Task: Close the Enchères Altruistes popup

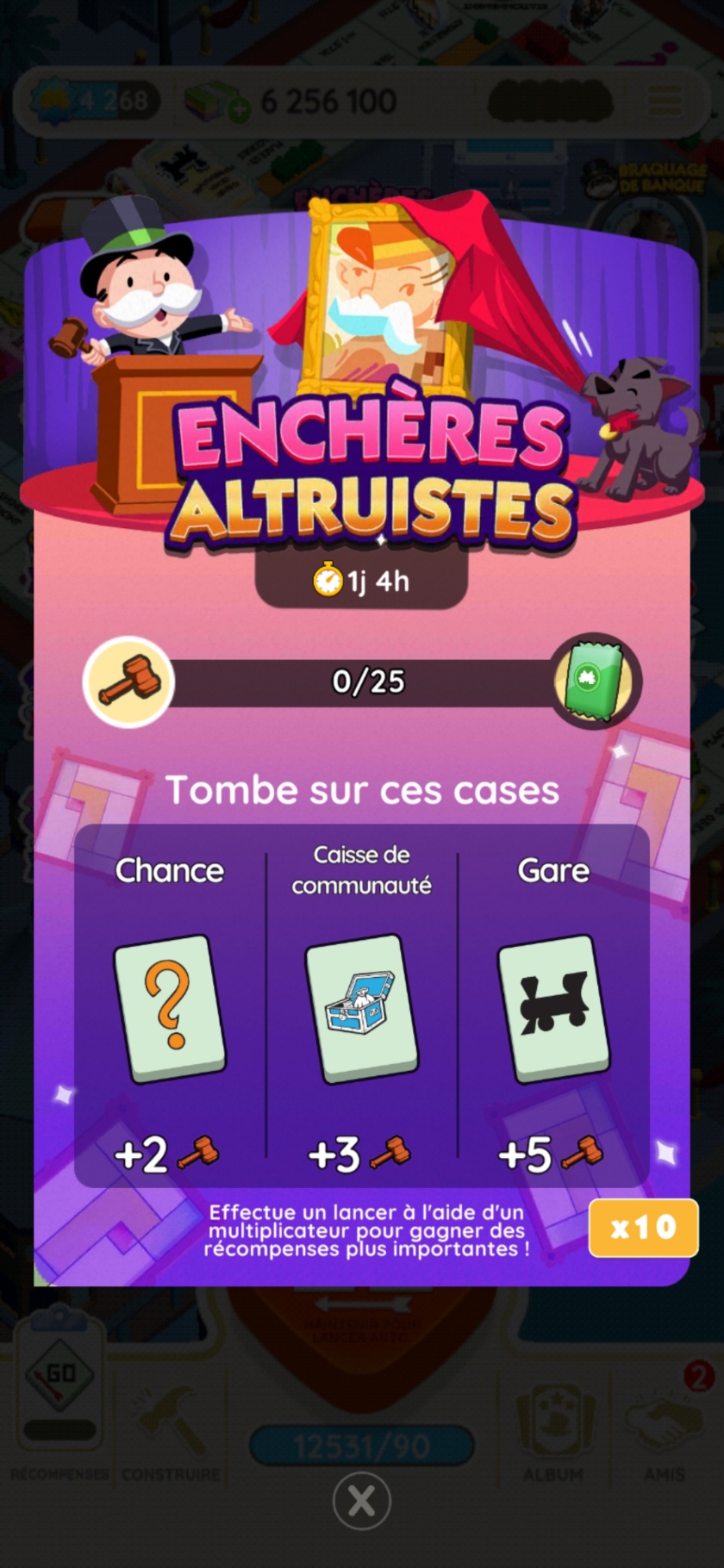Action: pyautogui.click(x=361, y=1501)
